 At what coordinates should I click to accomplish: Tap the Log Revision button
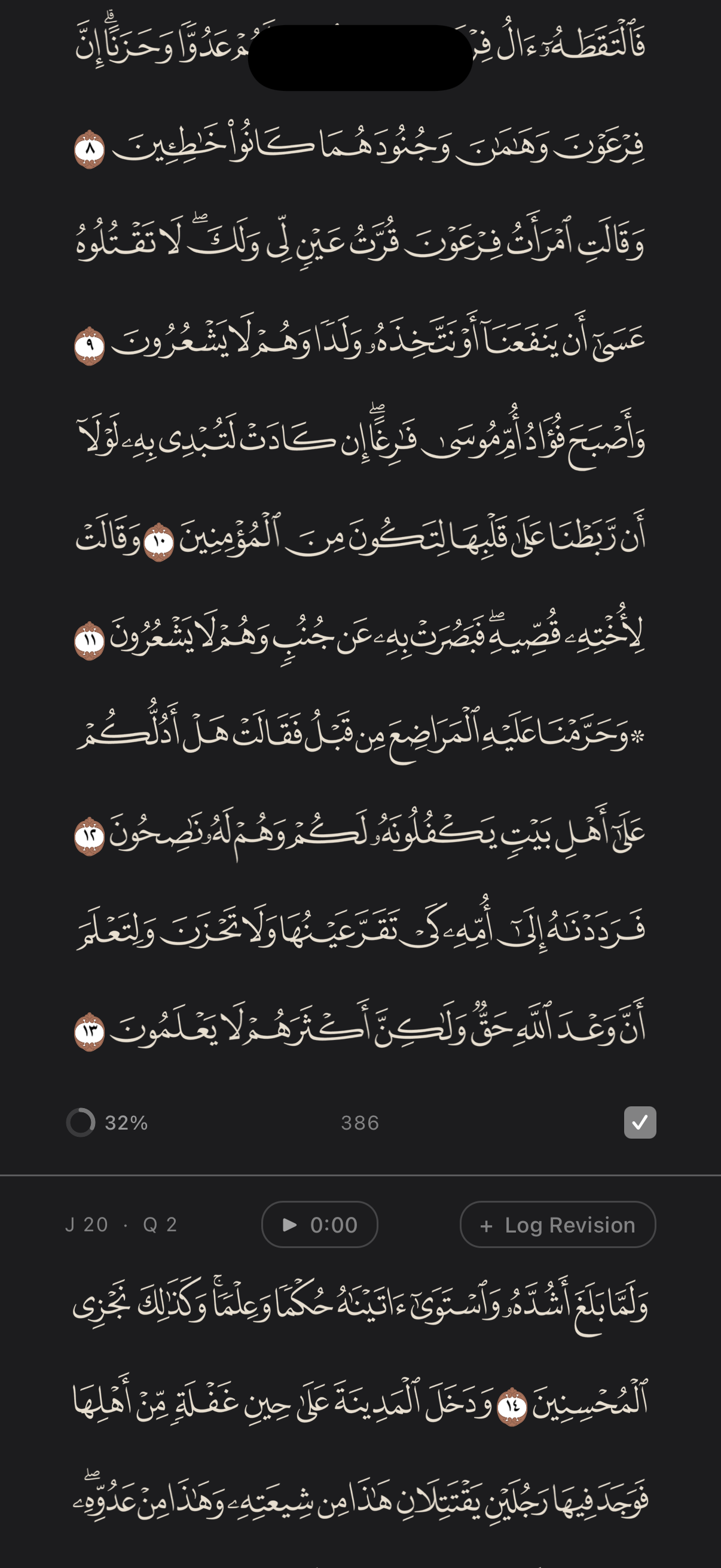tap(557, 1224)
